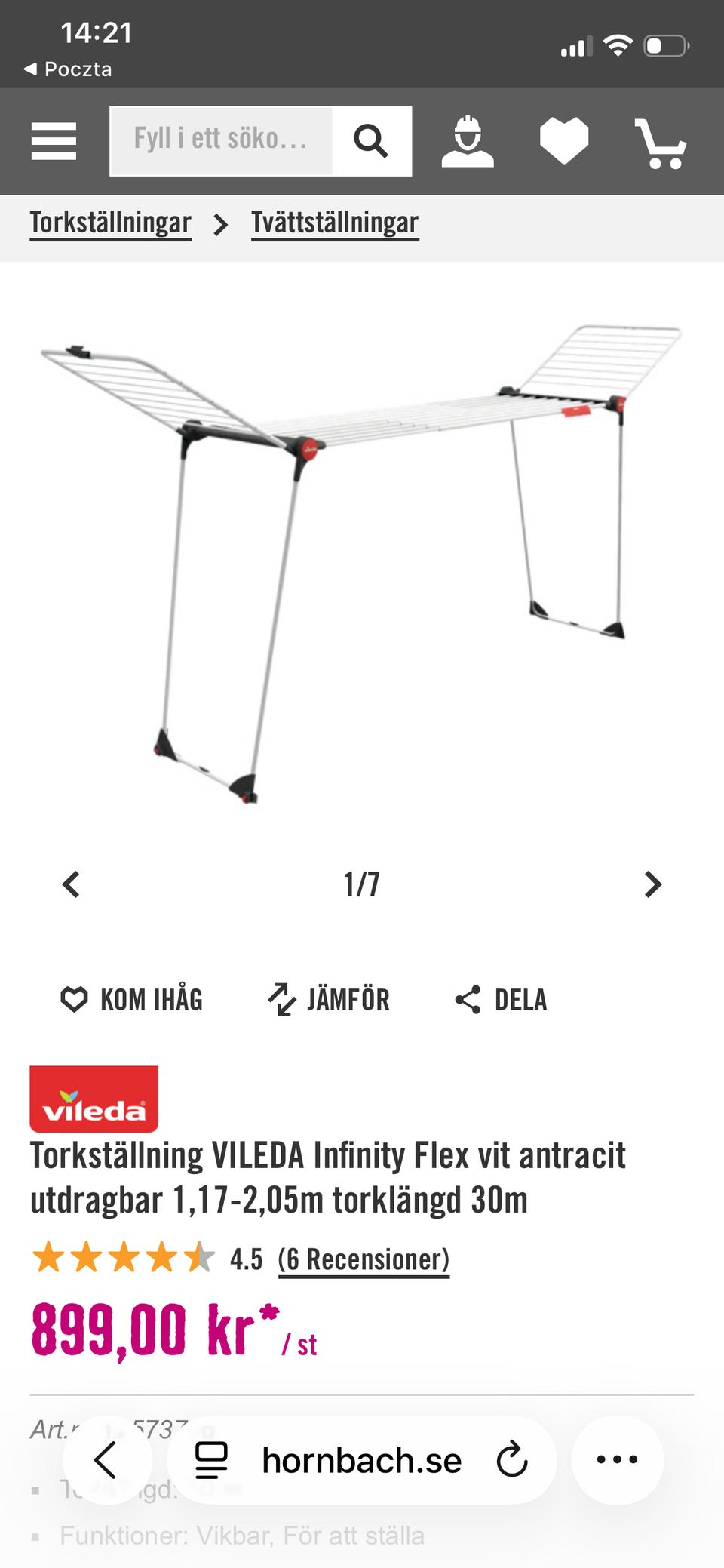Click the search magnifier icon
This screenshot has height=1568, width=724.
point(371,140)
